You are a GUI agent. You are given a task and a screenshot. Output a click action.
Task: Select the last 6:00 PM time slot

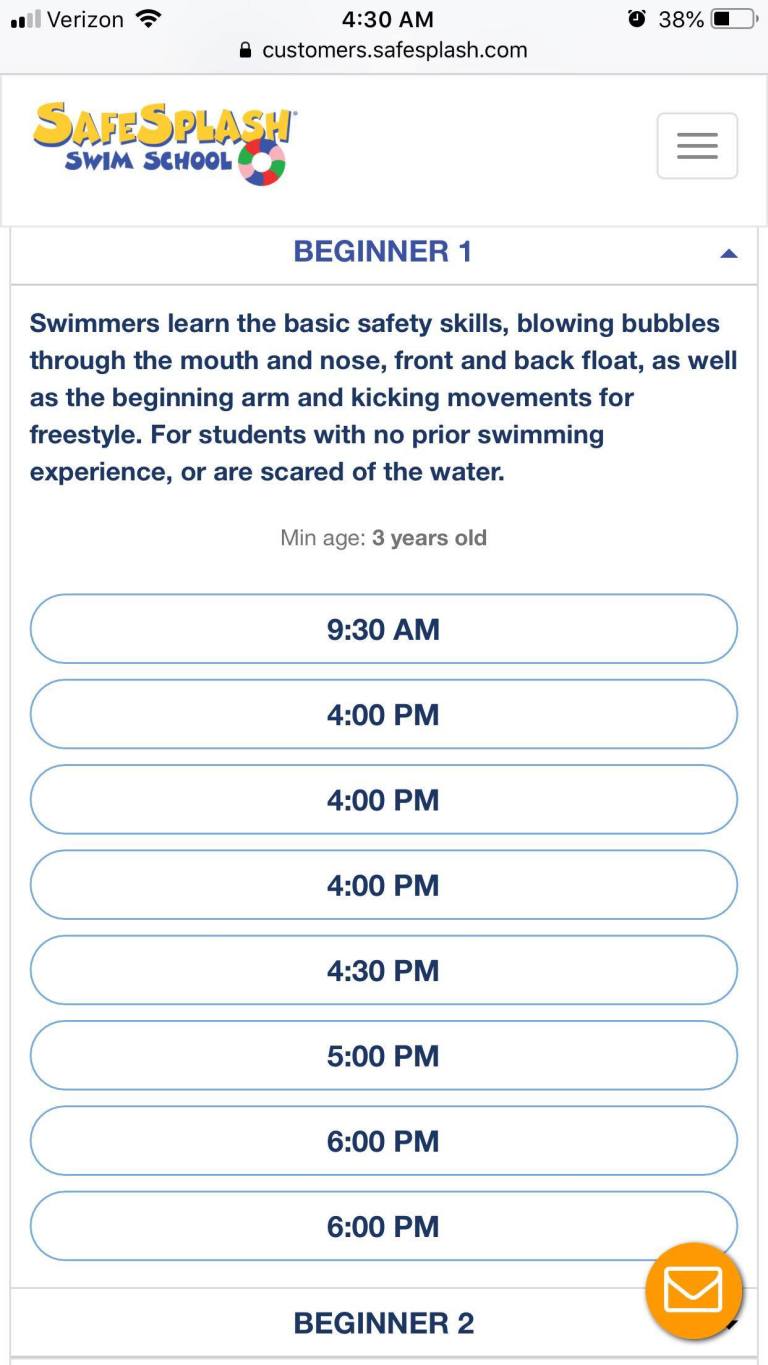[383, 1226]
